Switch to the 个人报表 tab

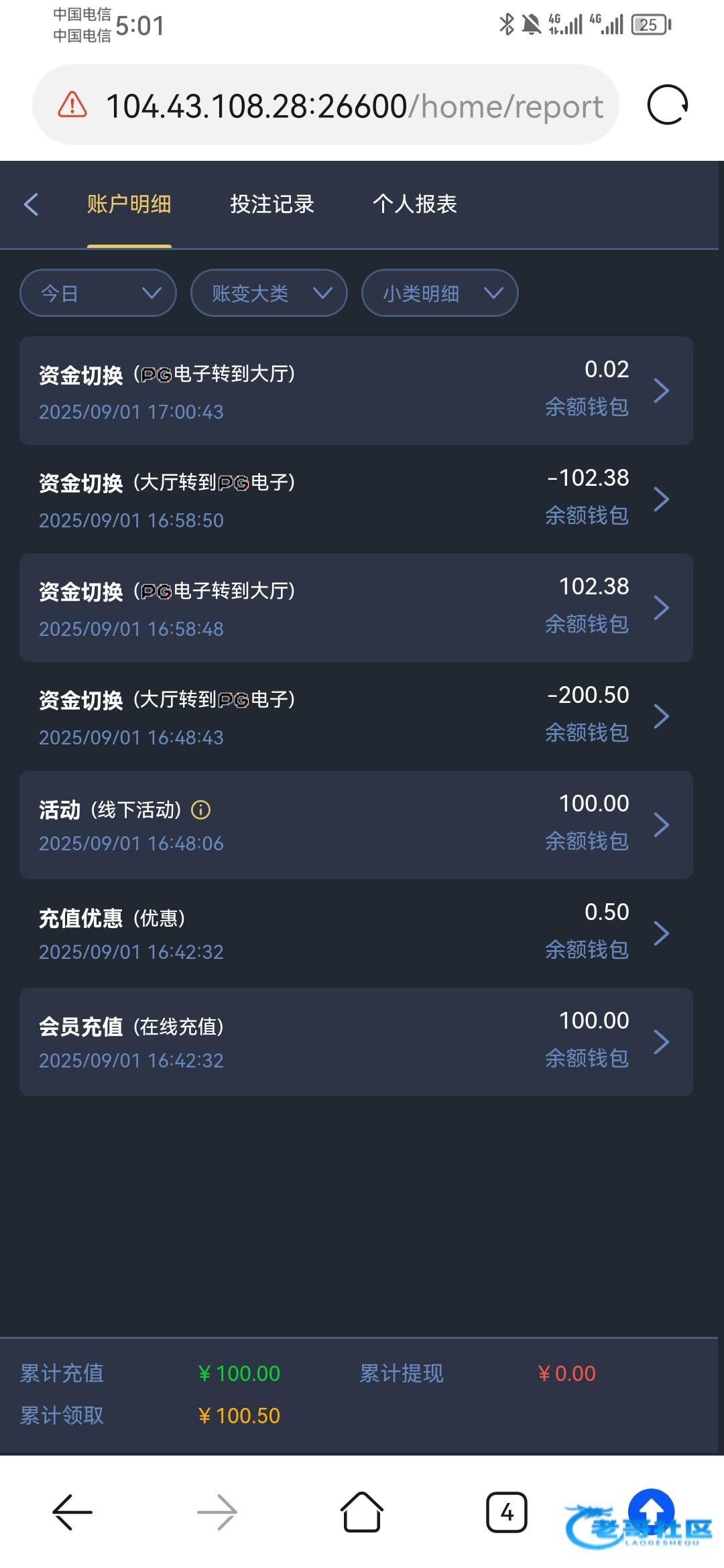[415, 204]
